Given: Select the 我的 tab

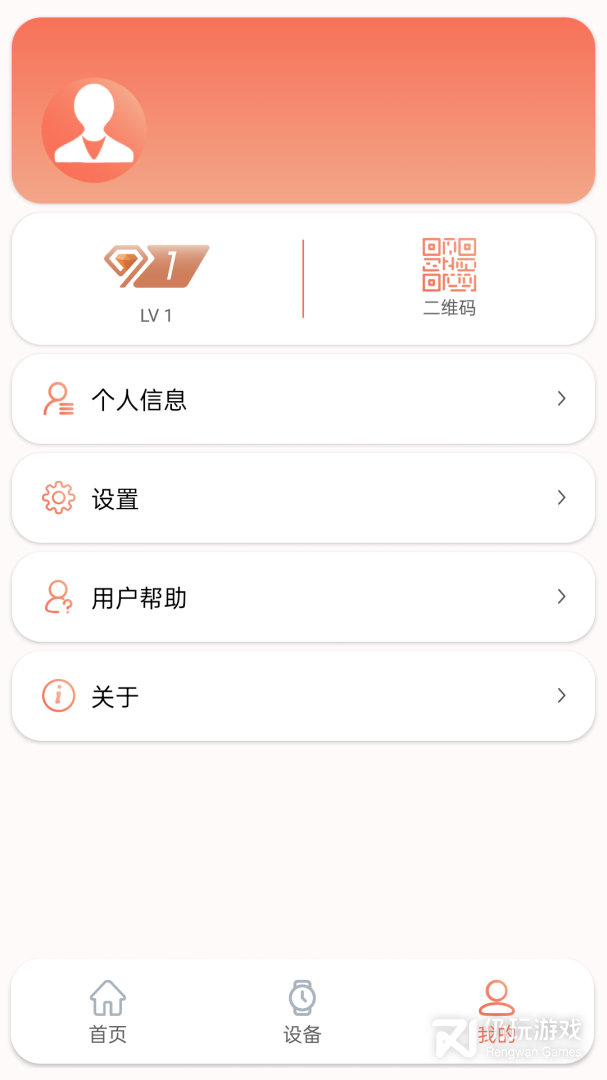Looking at the screenshot, I should (x=496, y=1012).
